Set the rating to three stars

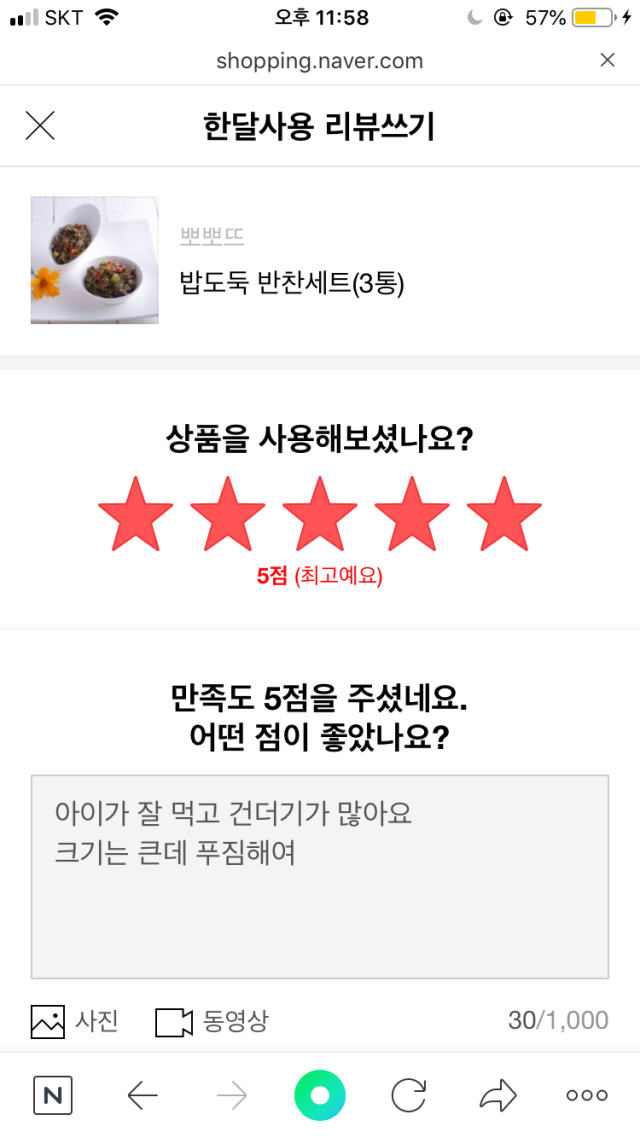pyautogui.click(x=320, y=513)
